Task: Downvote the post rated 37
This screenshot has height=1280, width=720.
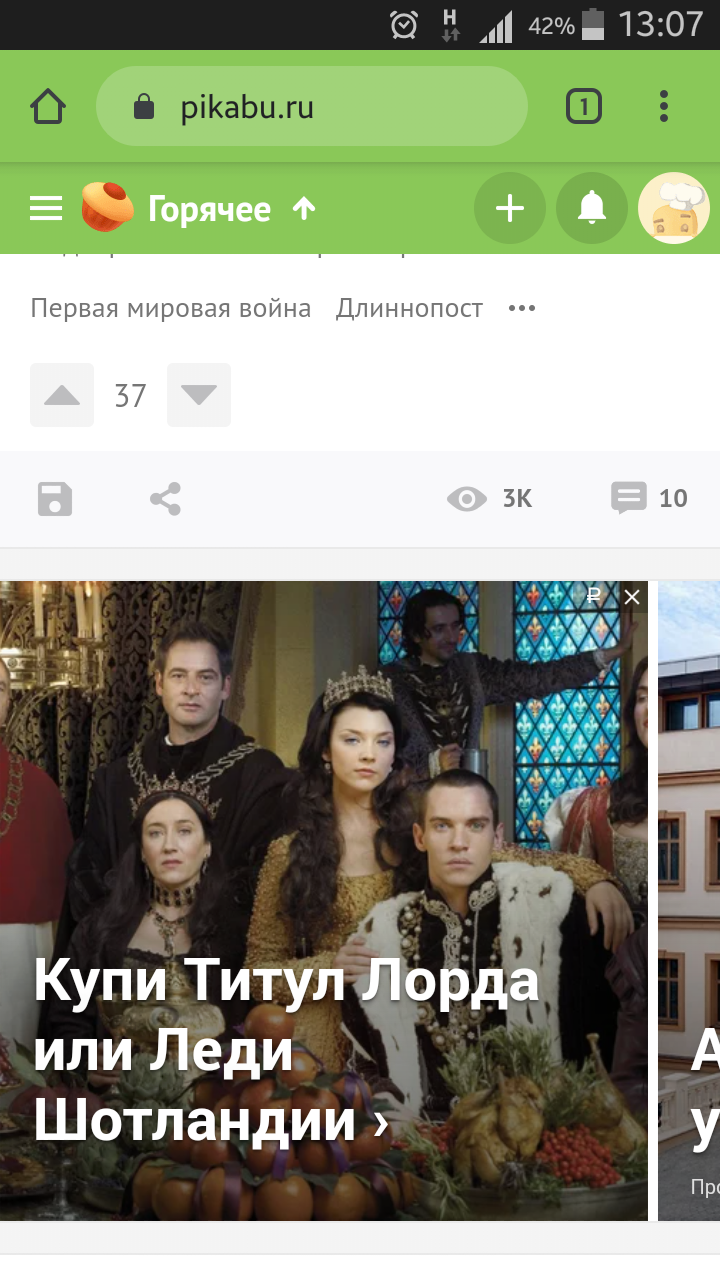Action: [x=199, y=395]
